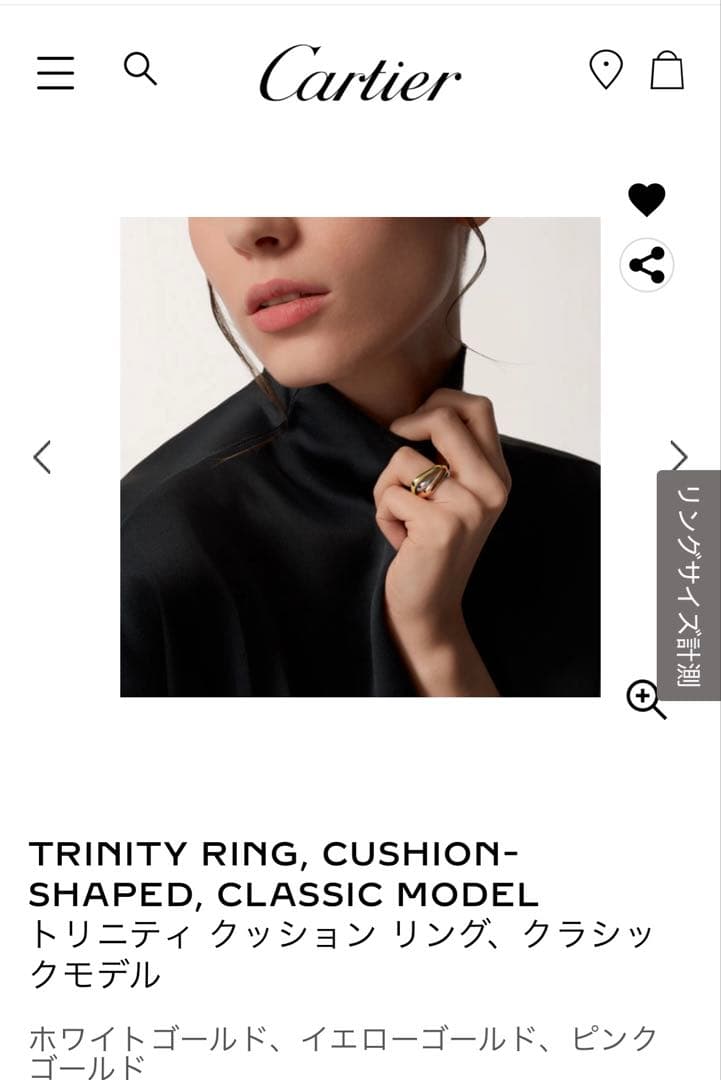Show the previous product image
This screenshot has height=1080, width=721.
click(42, 456)
